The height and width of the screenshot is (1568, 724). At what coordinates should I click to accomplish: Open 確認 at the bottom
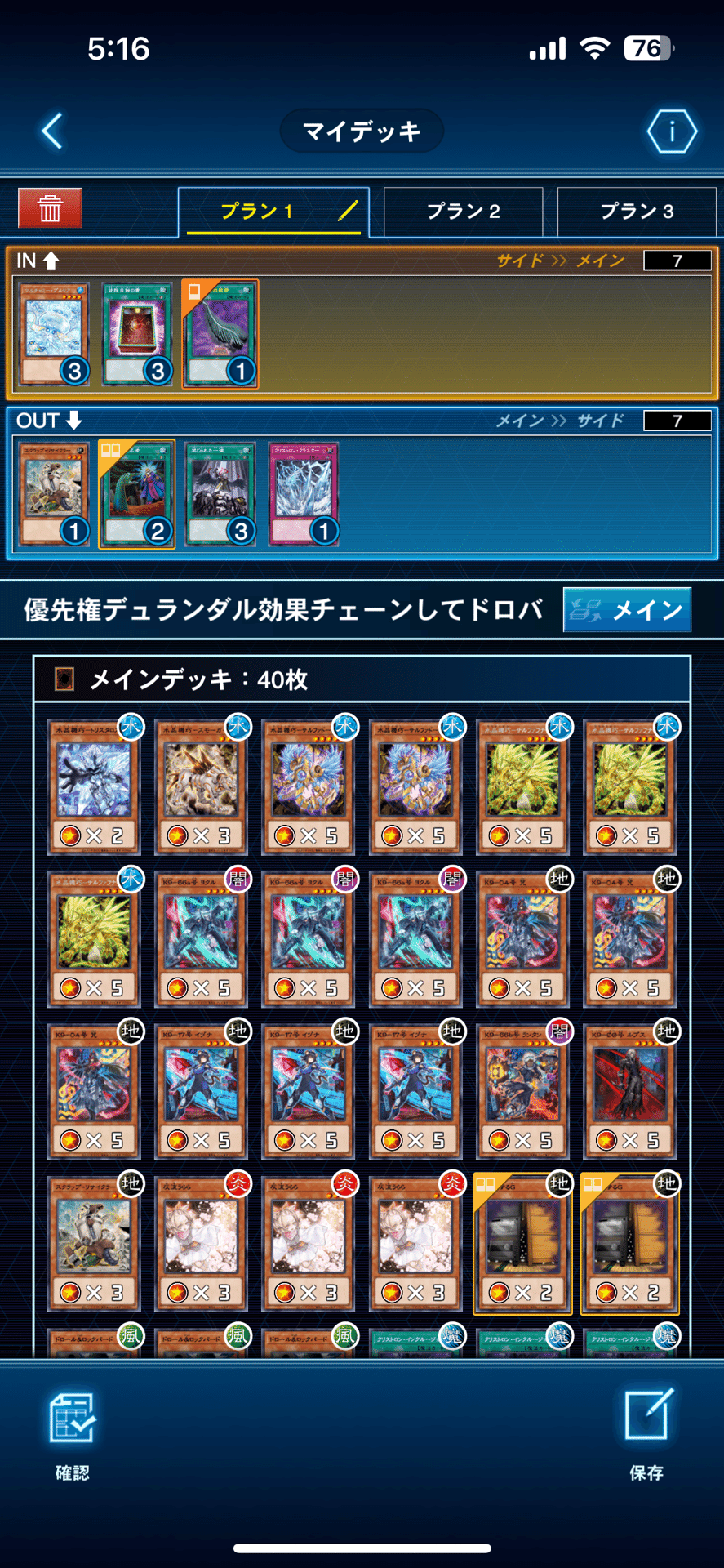click(72, 1434)
